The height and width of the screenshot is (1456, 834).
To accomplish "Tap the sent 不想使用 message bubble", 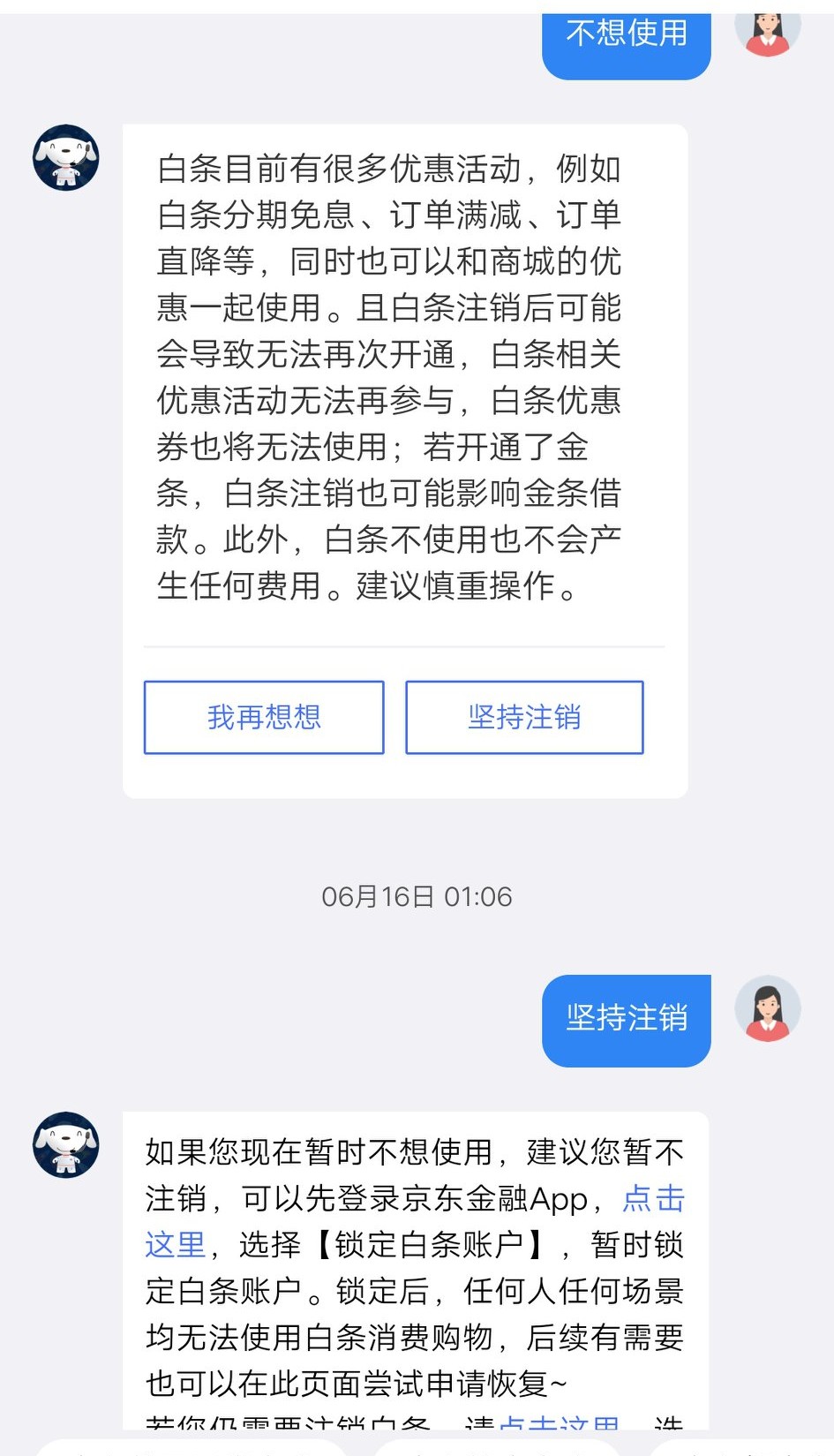I will [x=626, y=36].
